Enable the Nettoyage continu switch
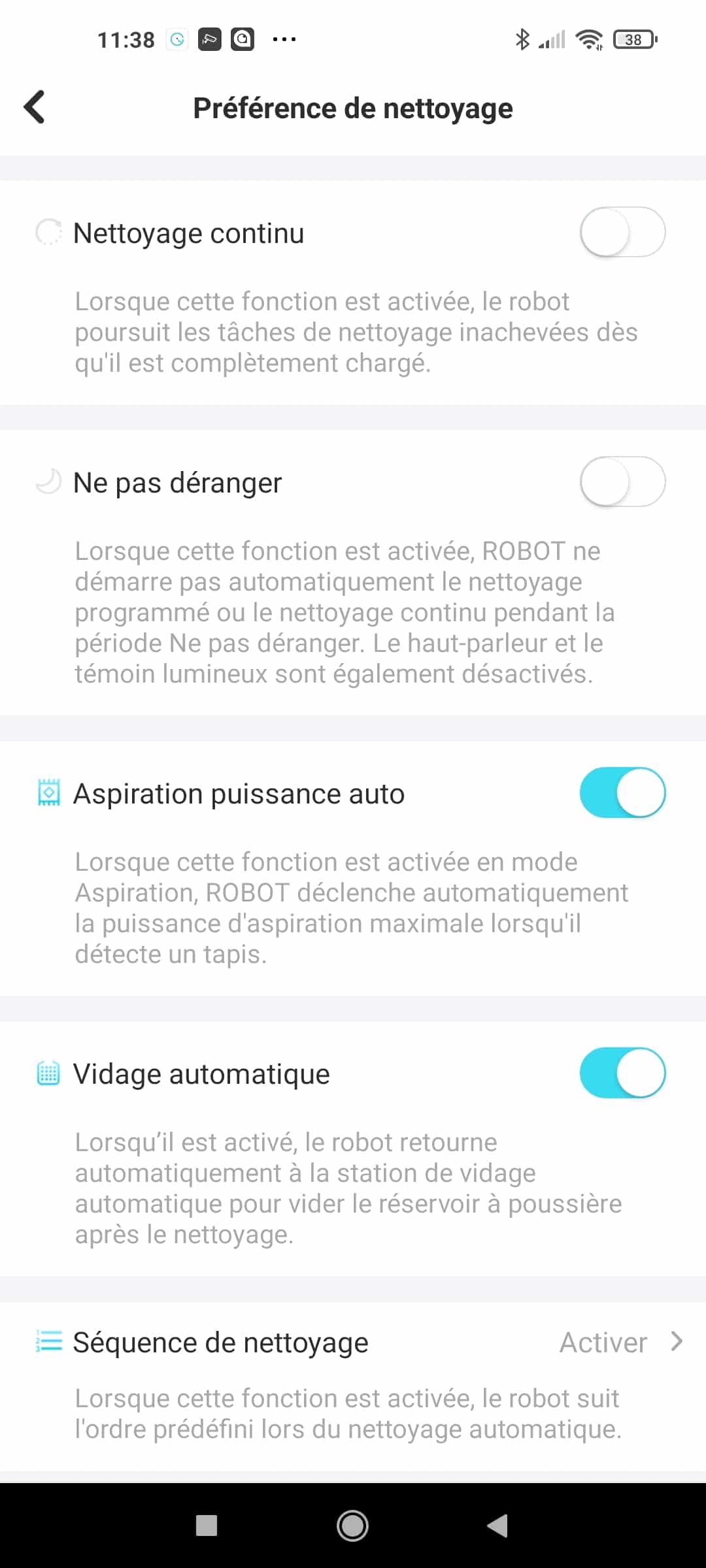 (x=622, y=232)
